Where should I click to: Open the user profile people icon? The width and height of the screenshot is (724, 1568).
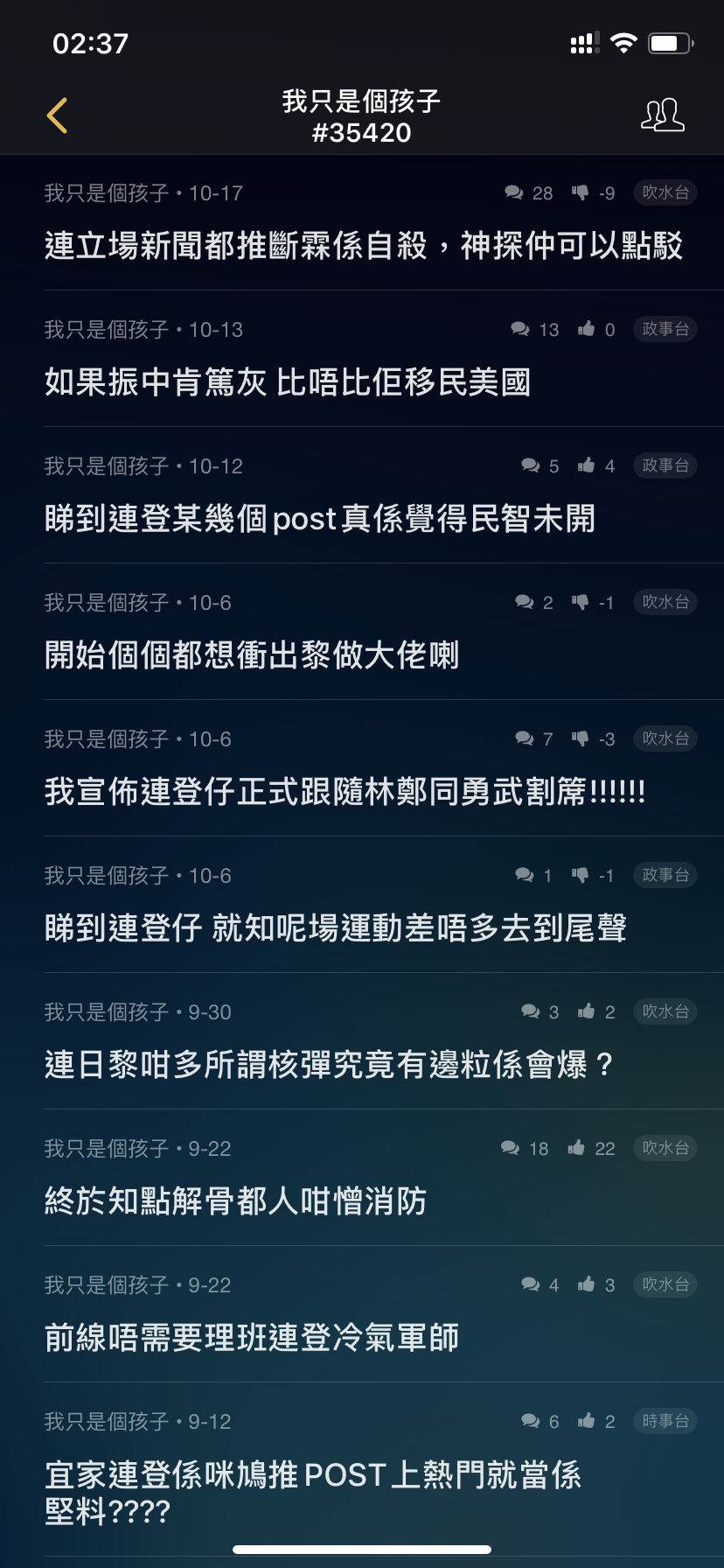click(x=662, y=115)
